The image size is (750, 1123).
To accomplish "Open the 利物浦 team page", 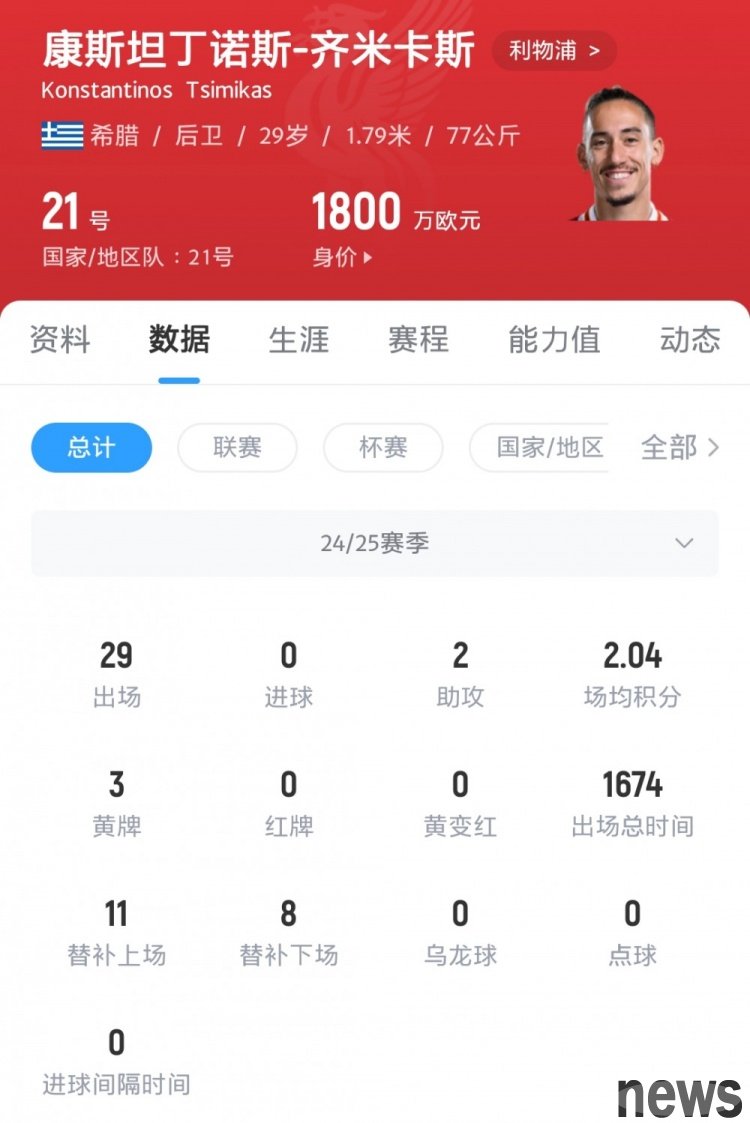I will 554,51.
